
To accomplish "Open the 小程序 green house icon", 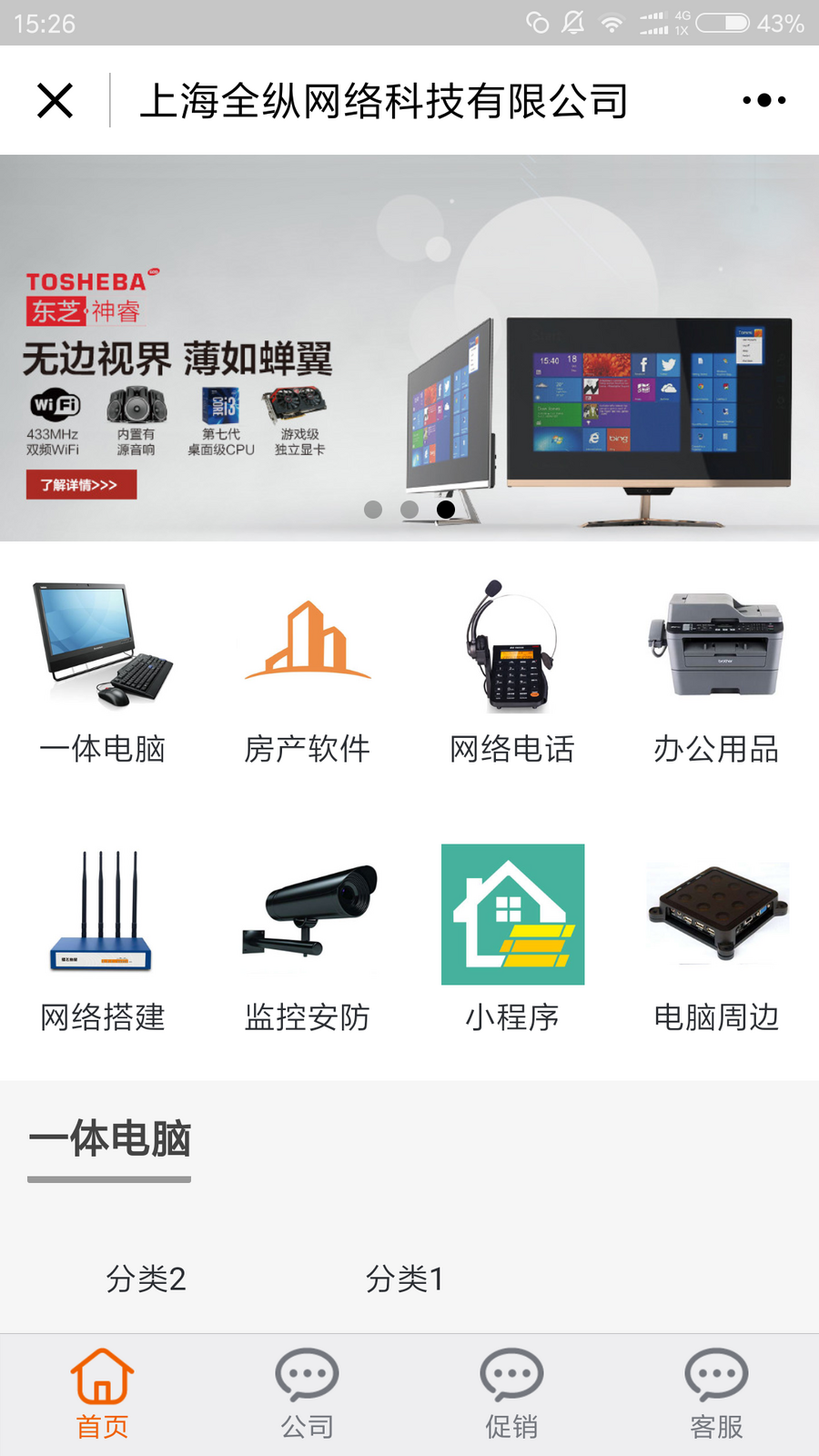I will click(512, 913).
